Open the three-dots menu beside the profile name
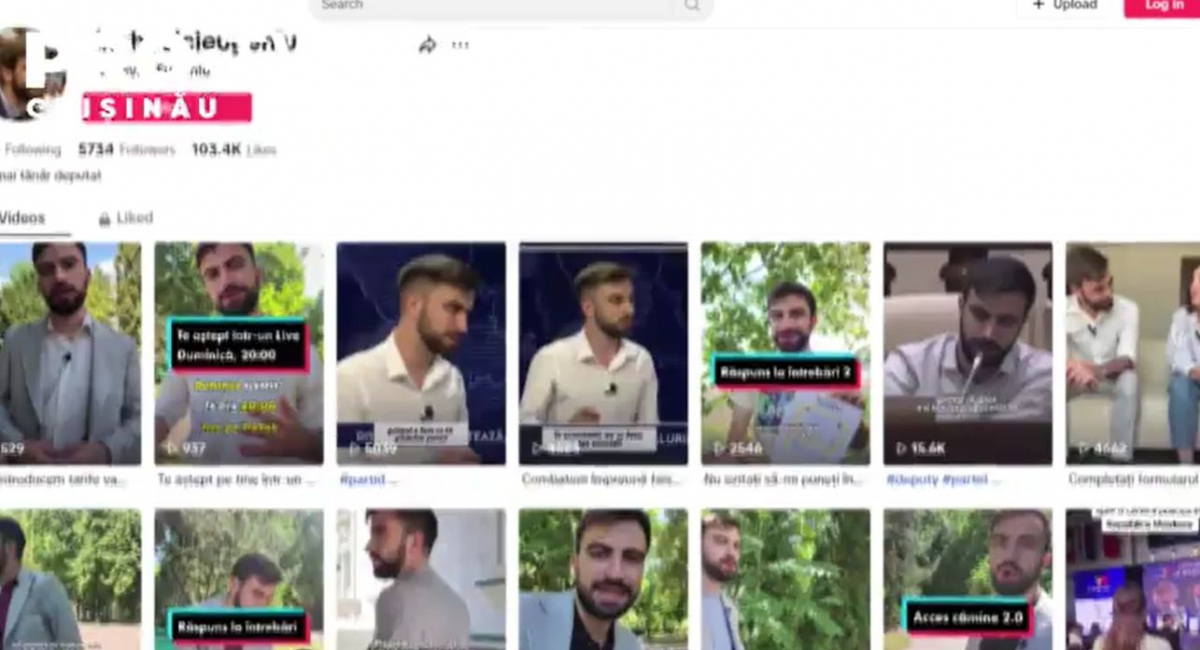Screen dimensions: 1200x650 (460, 45)
